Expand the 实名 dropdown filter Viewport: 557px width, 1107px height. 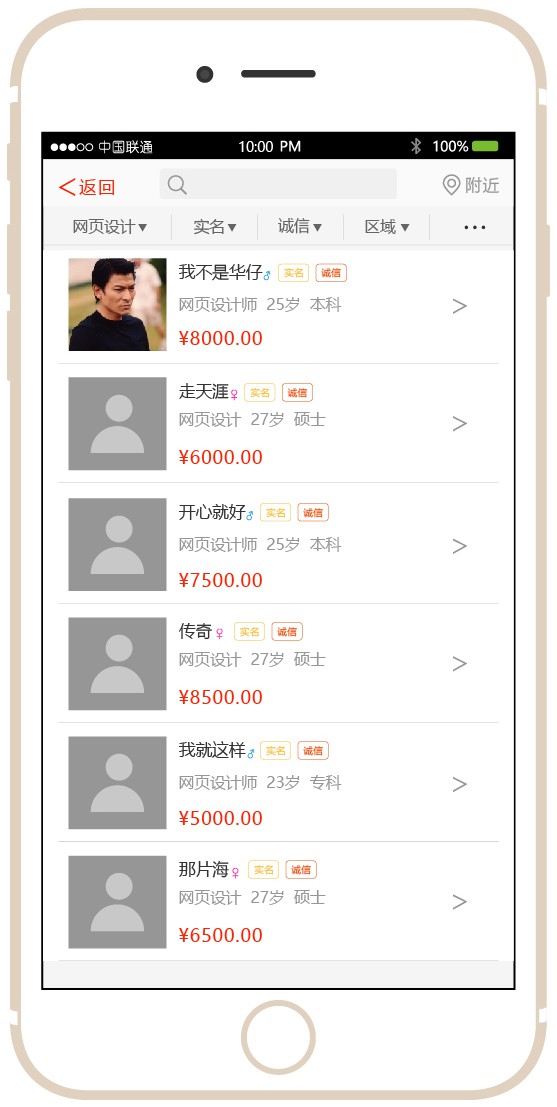(x=215, y=227)
